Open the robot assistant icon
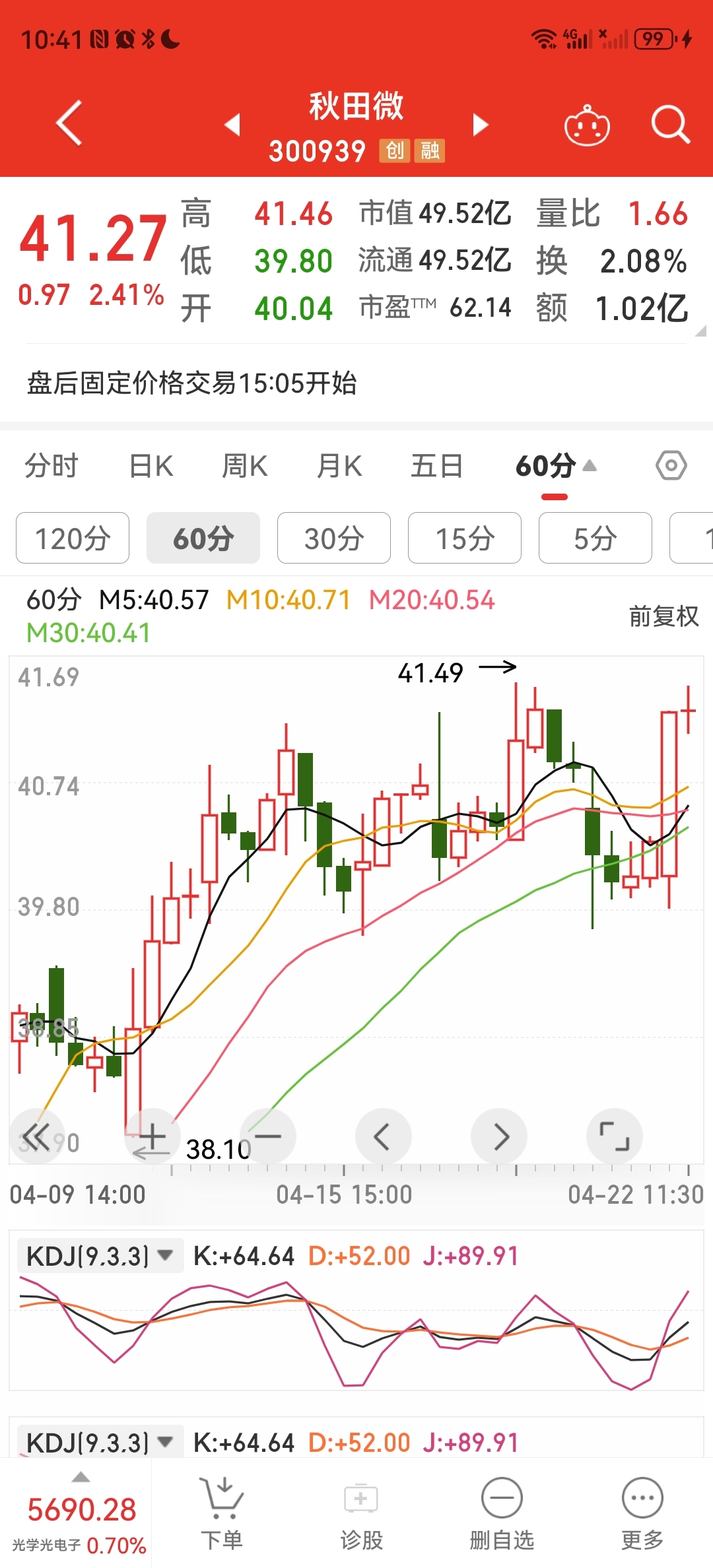 tap(587, 124)
